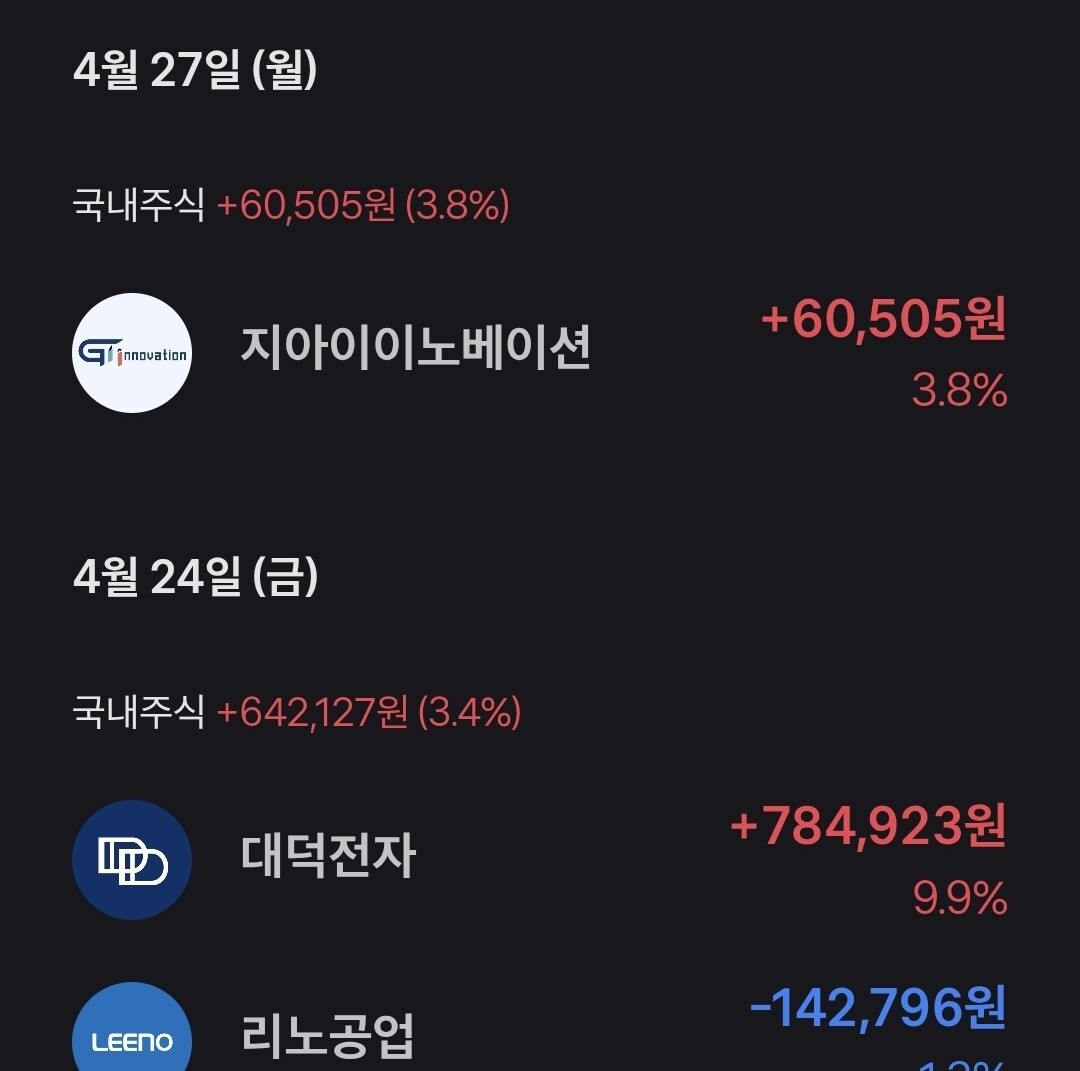Open the 리노공업 stock row
The image size is (1080, 1071).
coord(540,1028)
